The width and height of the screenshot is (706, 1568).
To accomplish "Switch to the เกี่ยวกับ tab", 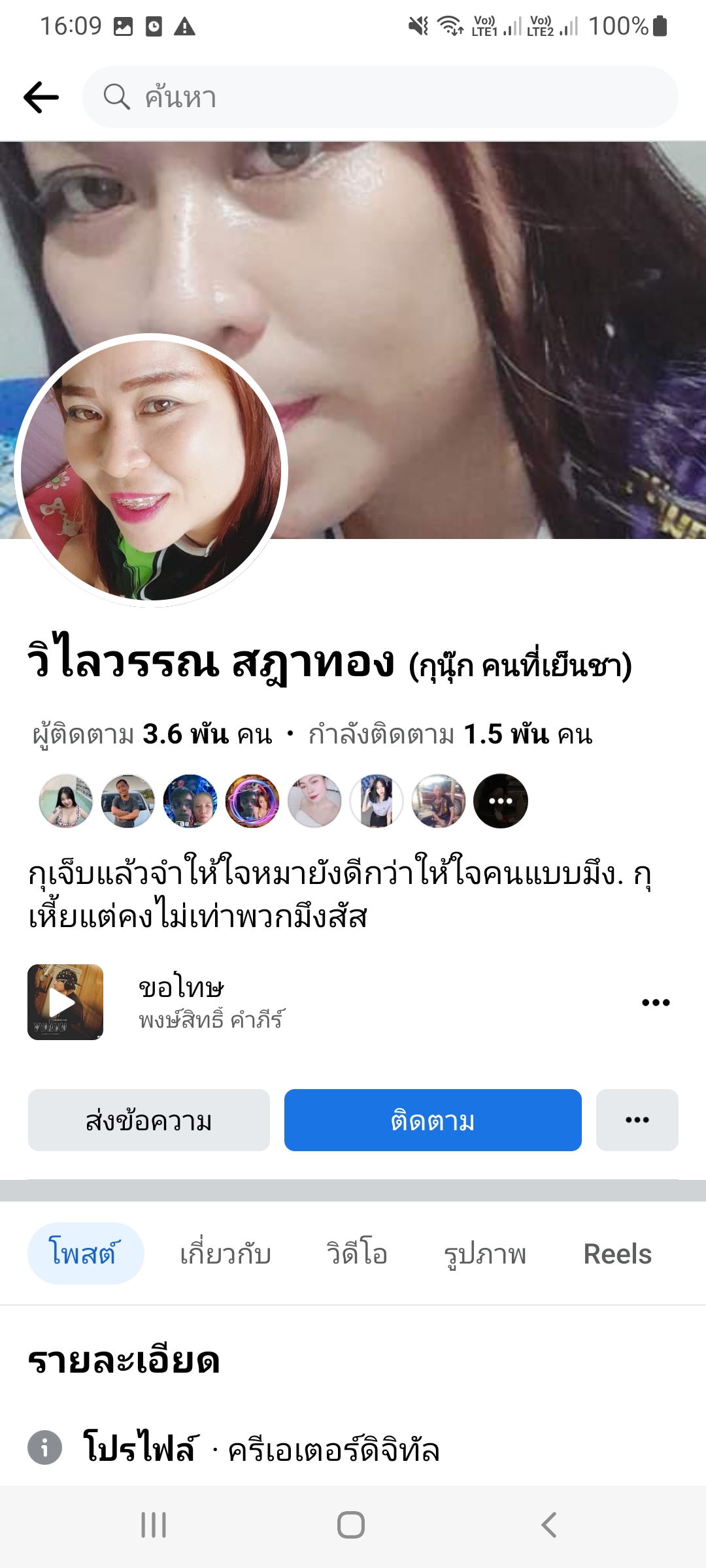I will pos(226,1254).
